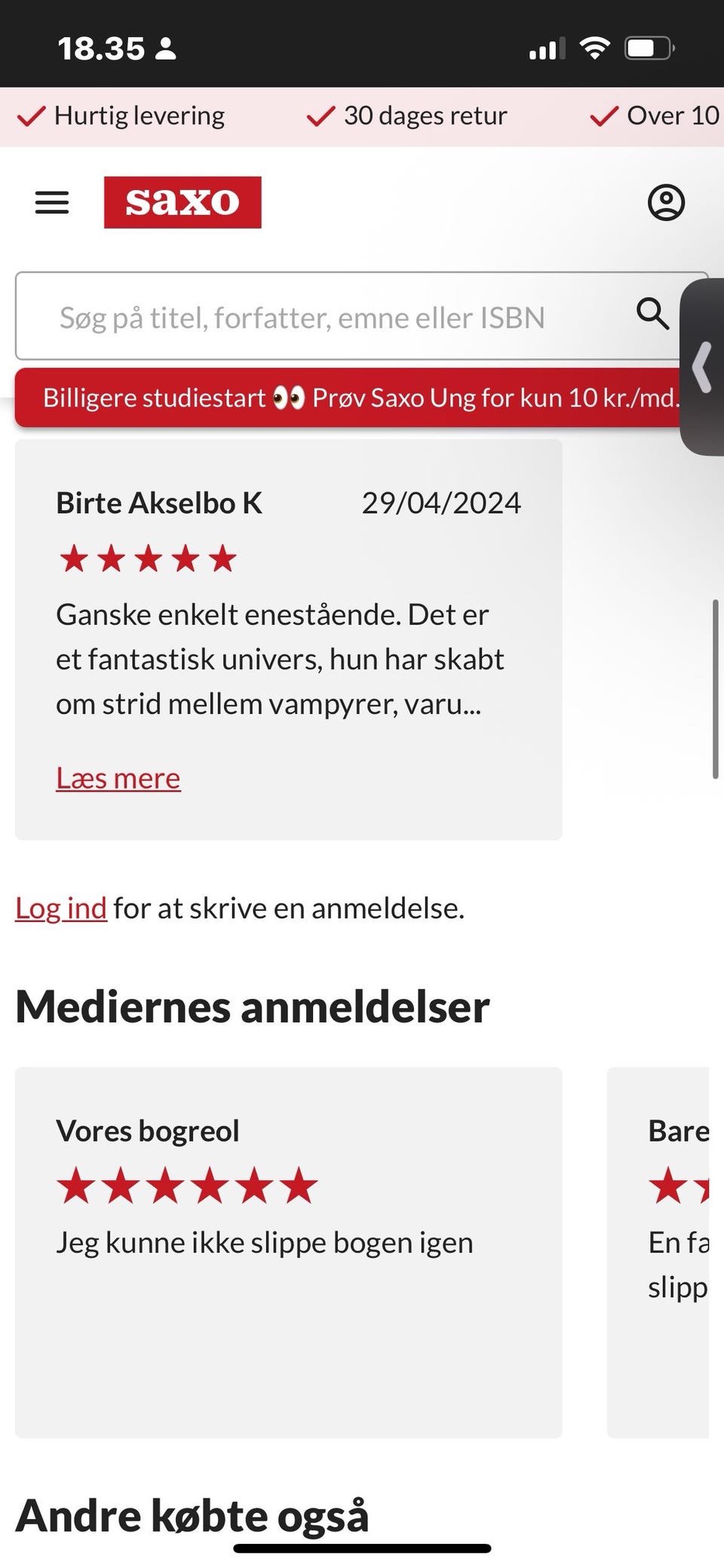This screenshot has width=724, height=1568.
Task: Tap the checkmark beside 'Hurtig levering'
Action: pos(30,115)
